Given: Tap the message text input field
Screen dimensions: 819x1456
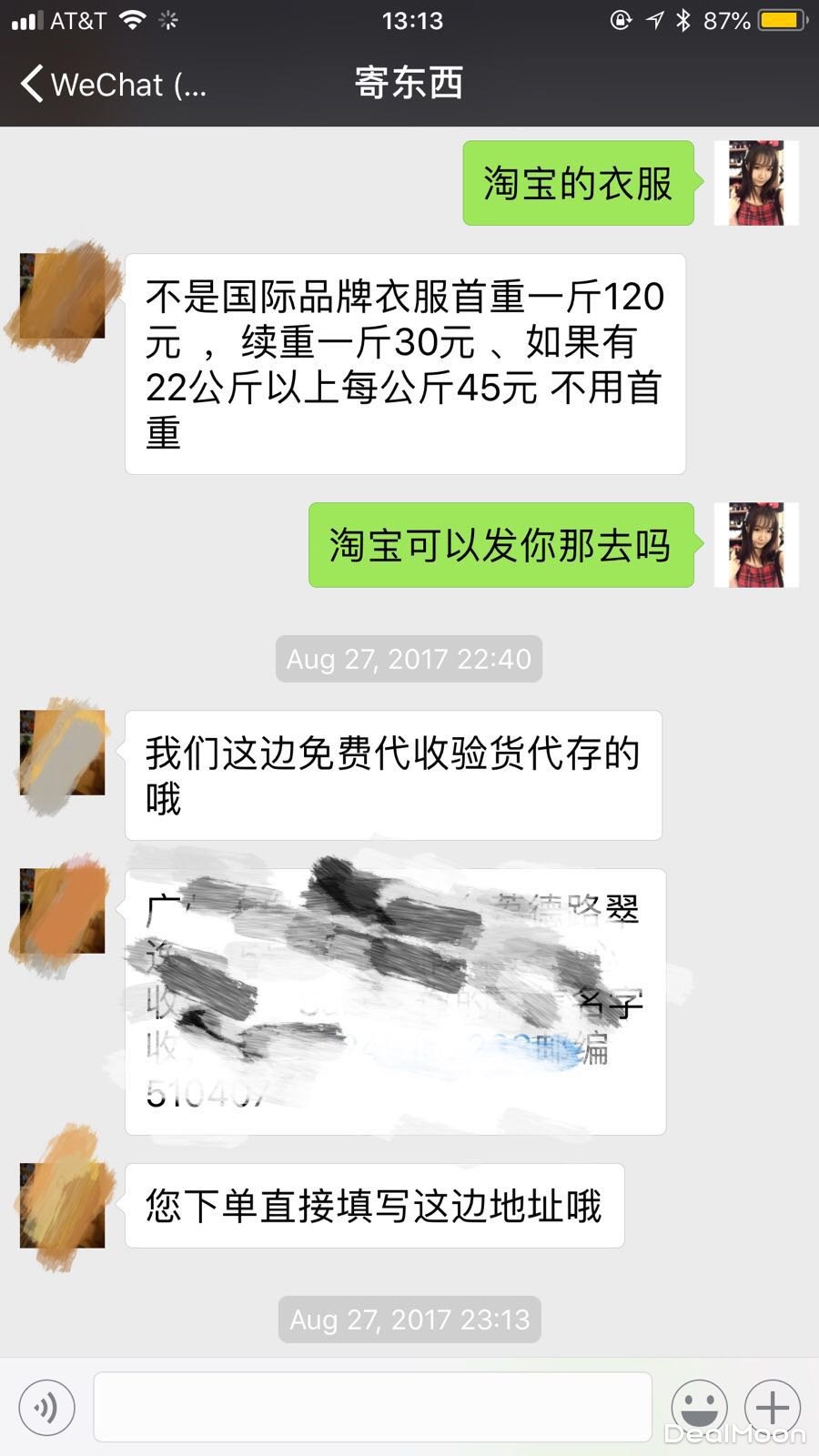Looking at the screenshot, I should pyautogui.click(x=372, y=1407).
